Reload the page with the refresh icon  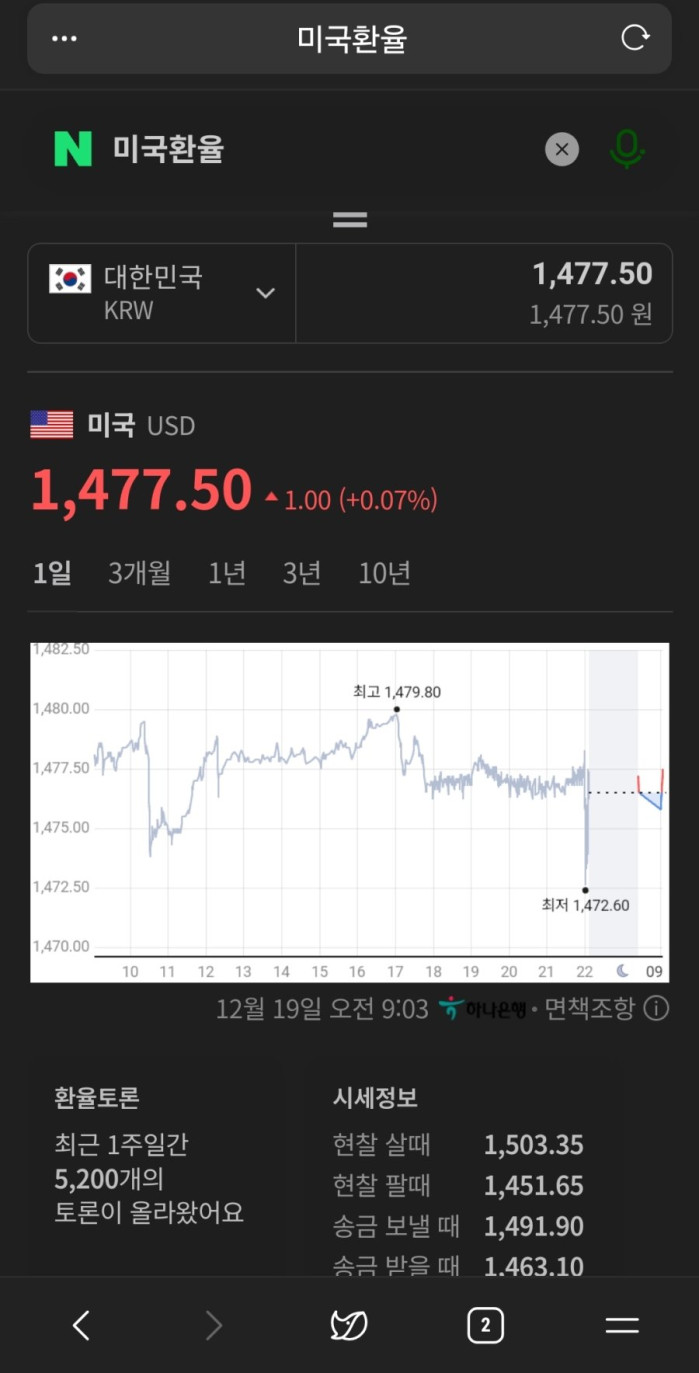point(635,38)
